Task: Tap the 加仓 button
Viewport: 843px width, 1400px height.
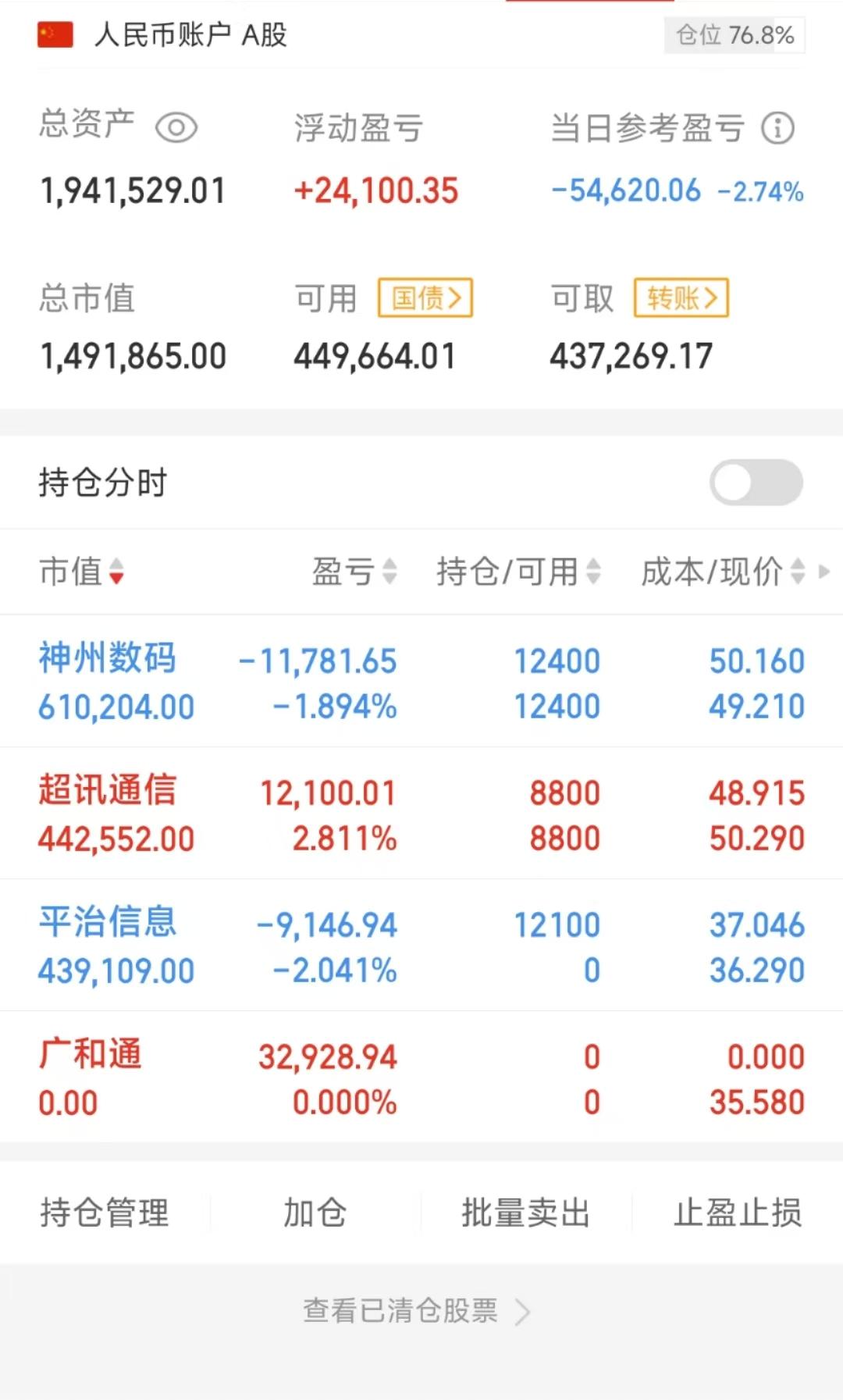Action: (315, 1213)
